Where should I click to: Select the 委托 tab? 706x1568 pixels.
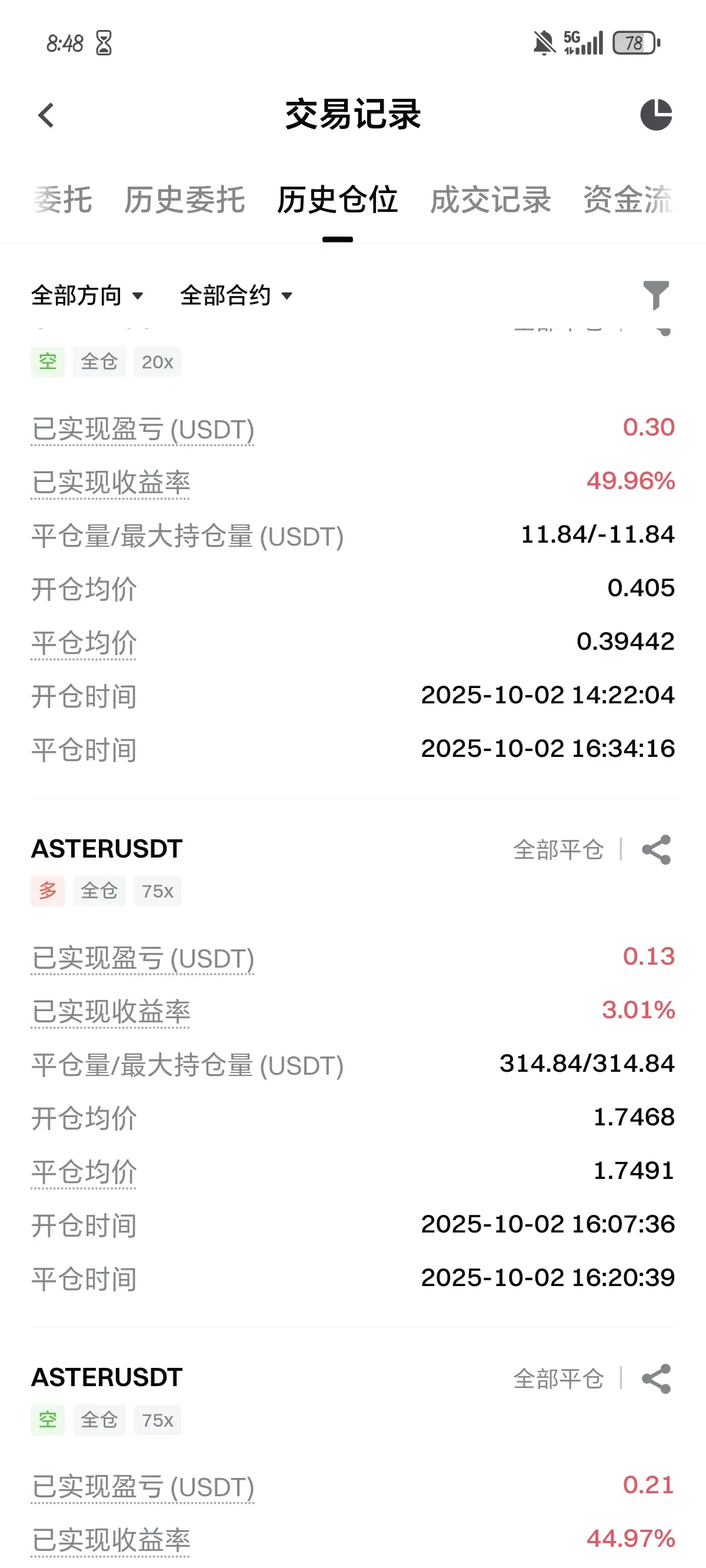63,200
